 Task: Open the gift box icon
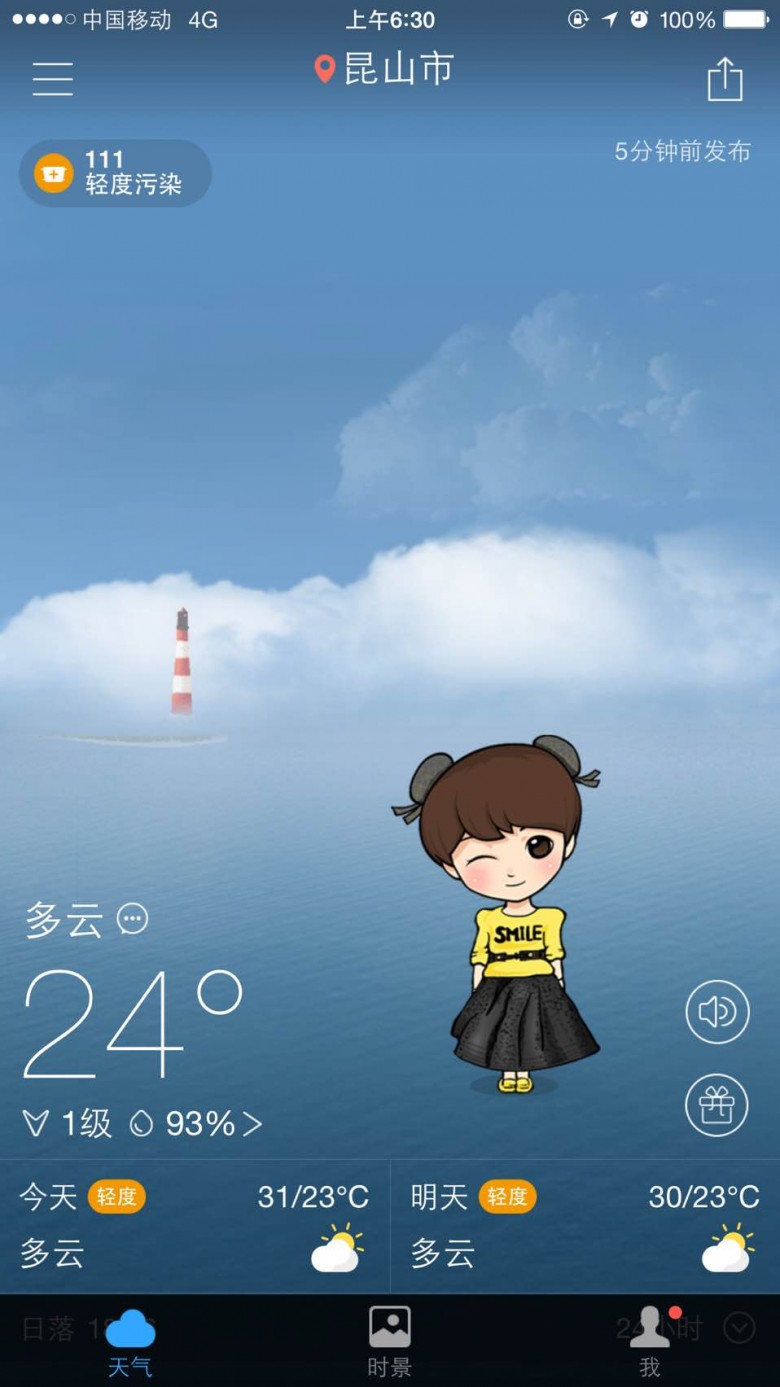717,1105
